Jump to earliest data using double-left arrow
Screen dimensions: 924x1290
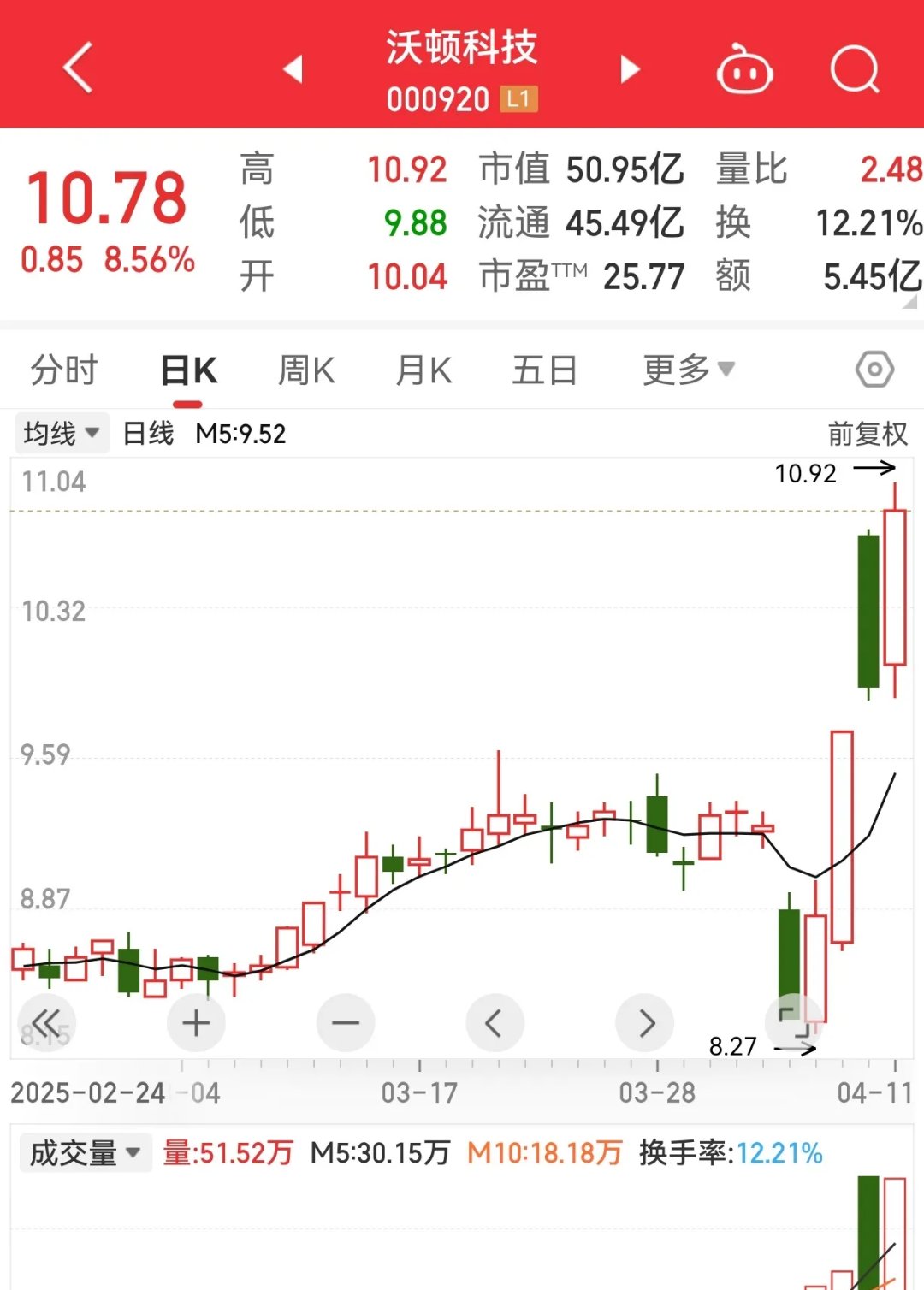point(47,1022)
